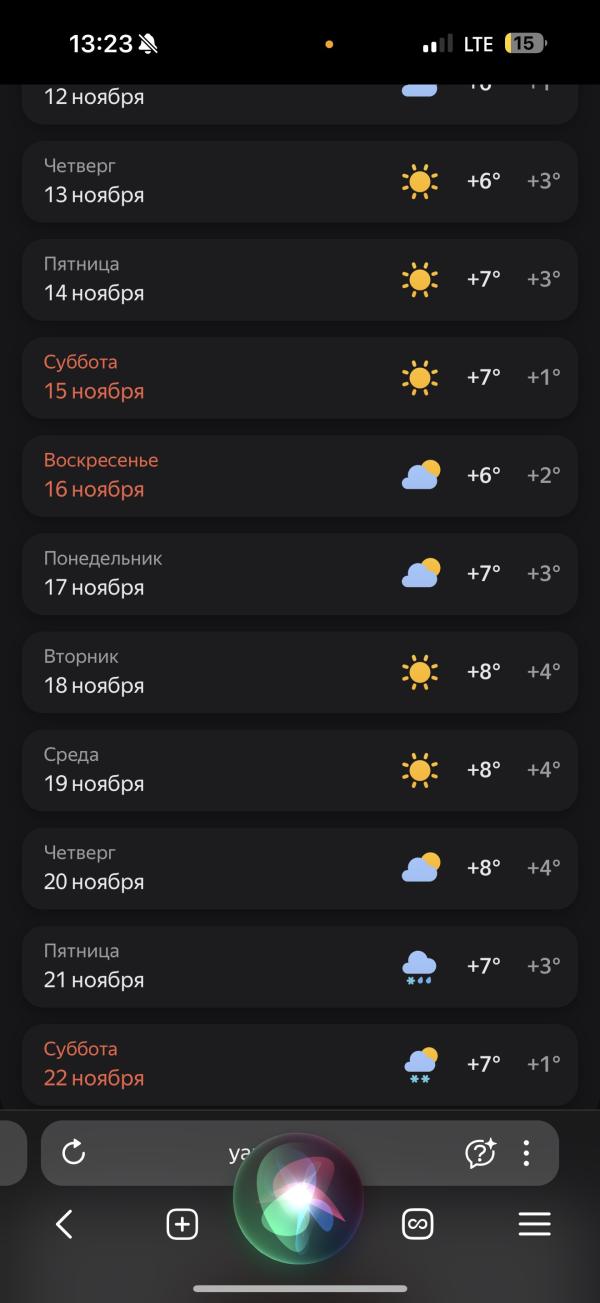Viewport: 600px width, 1303px height.
Task: Open the forecast for Wednesday 19 ноября
Action: (300, 769)
